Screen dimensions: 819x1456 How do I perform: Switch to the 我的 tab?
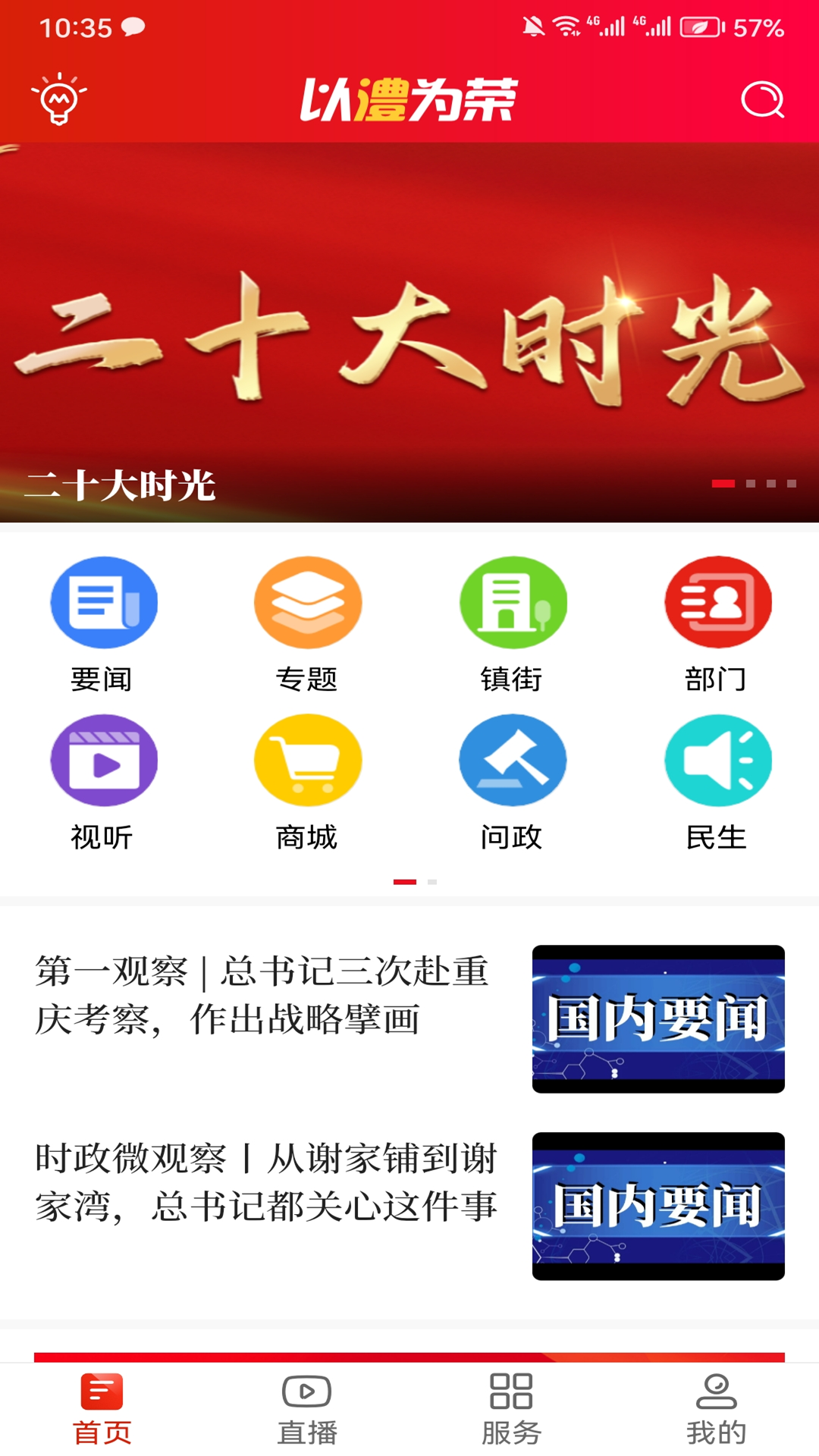716,1409
